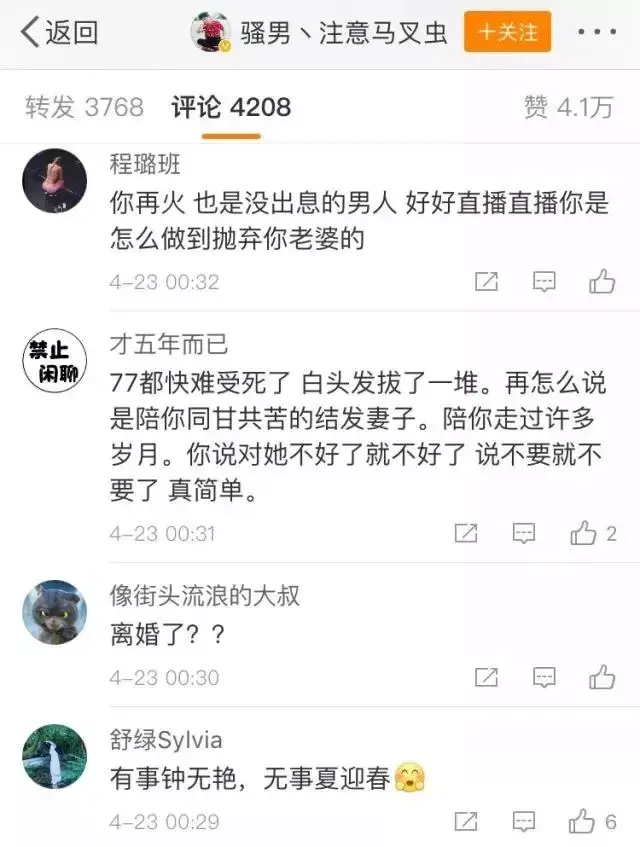Reply to 像街头流浪的大叔's comment
Image resolution: width=640 pixels, height=847 pixels.
click(544, 678)
